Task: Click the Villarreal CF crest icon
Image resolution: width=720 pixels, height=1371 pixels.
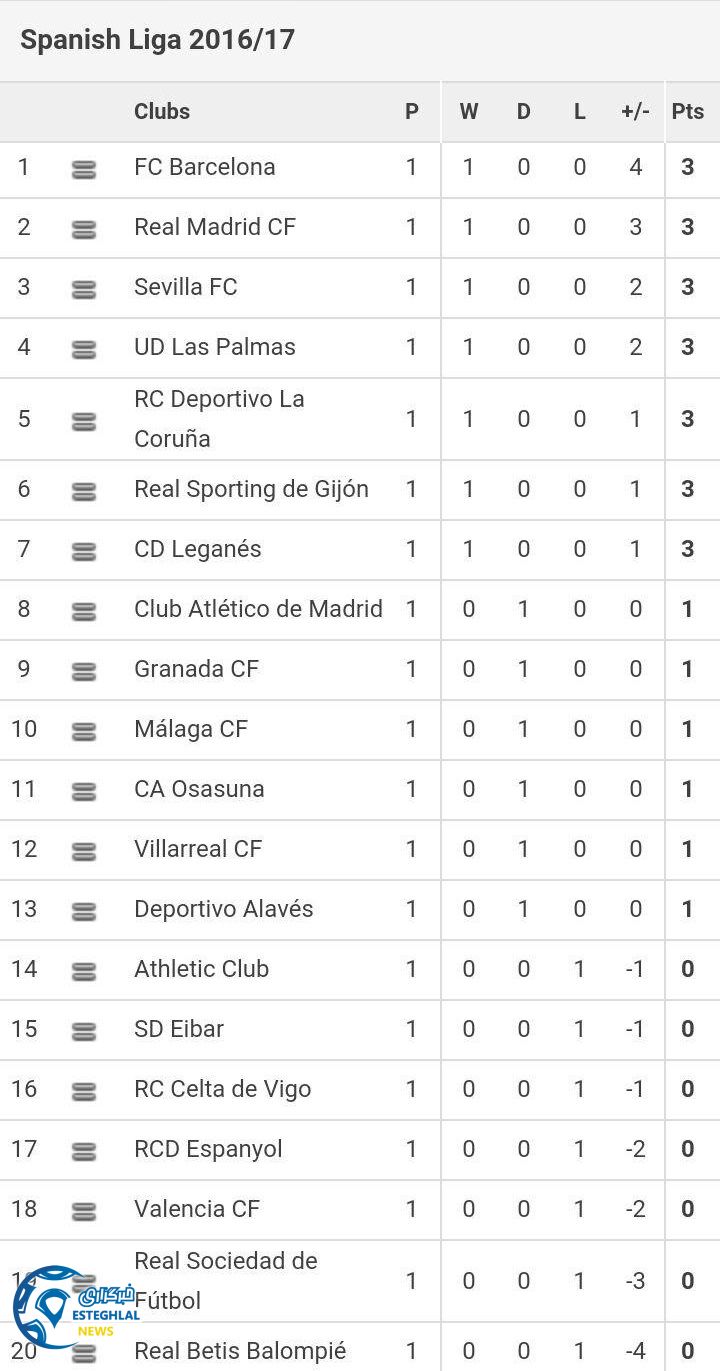Action: click(85, 849)
